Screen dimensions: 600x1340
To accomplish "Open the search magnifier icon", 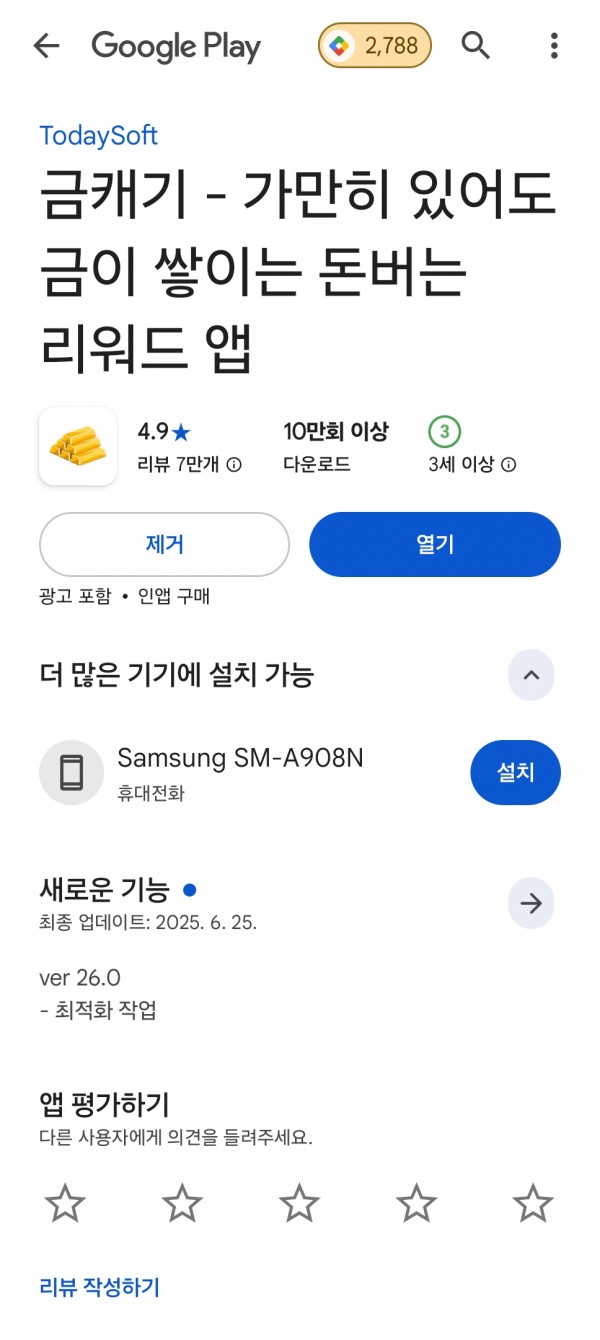I will [x=476, y=45].
